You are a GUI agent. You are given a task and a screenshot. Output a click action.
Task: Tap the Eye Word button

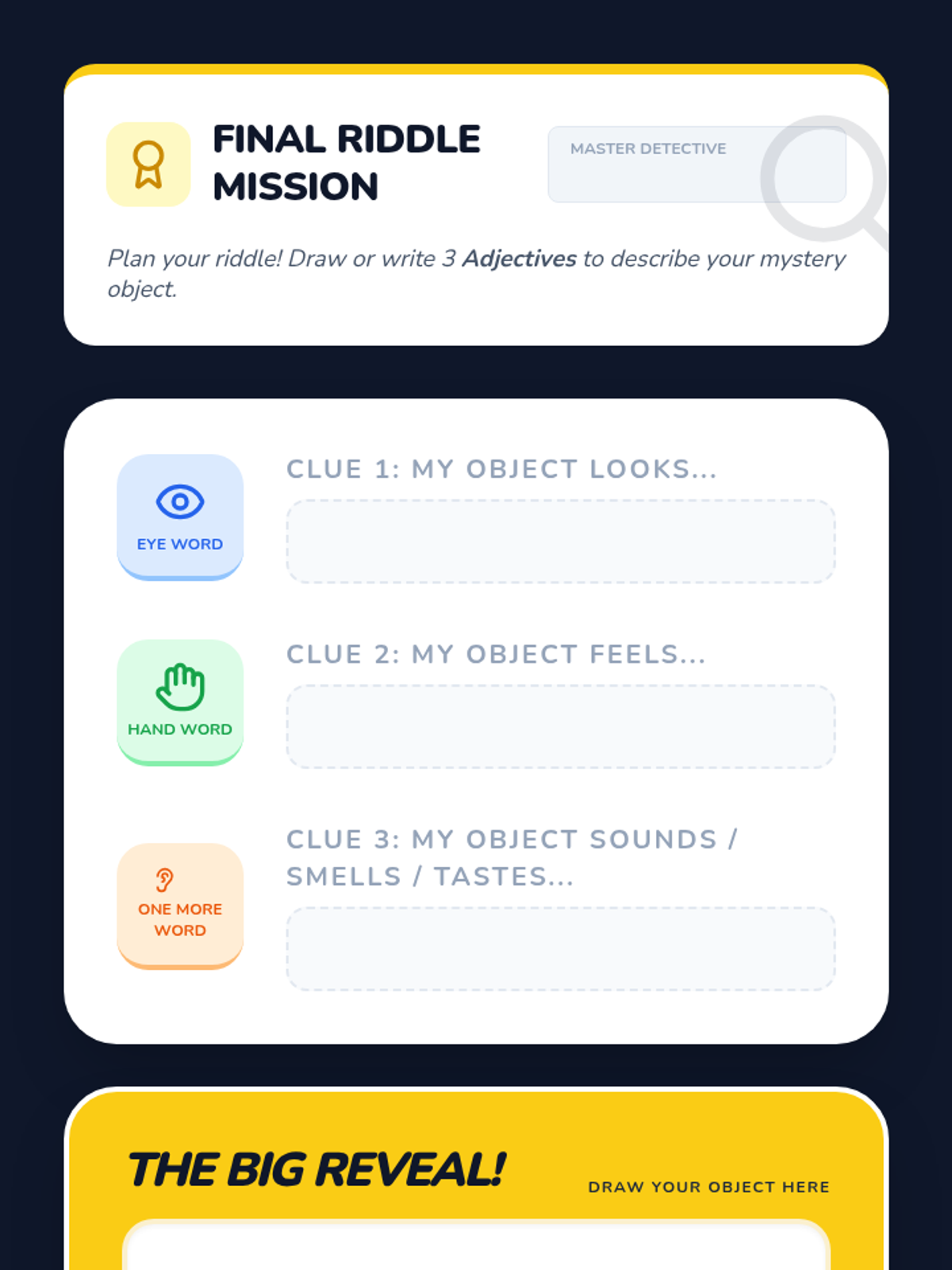[180, 517]
